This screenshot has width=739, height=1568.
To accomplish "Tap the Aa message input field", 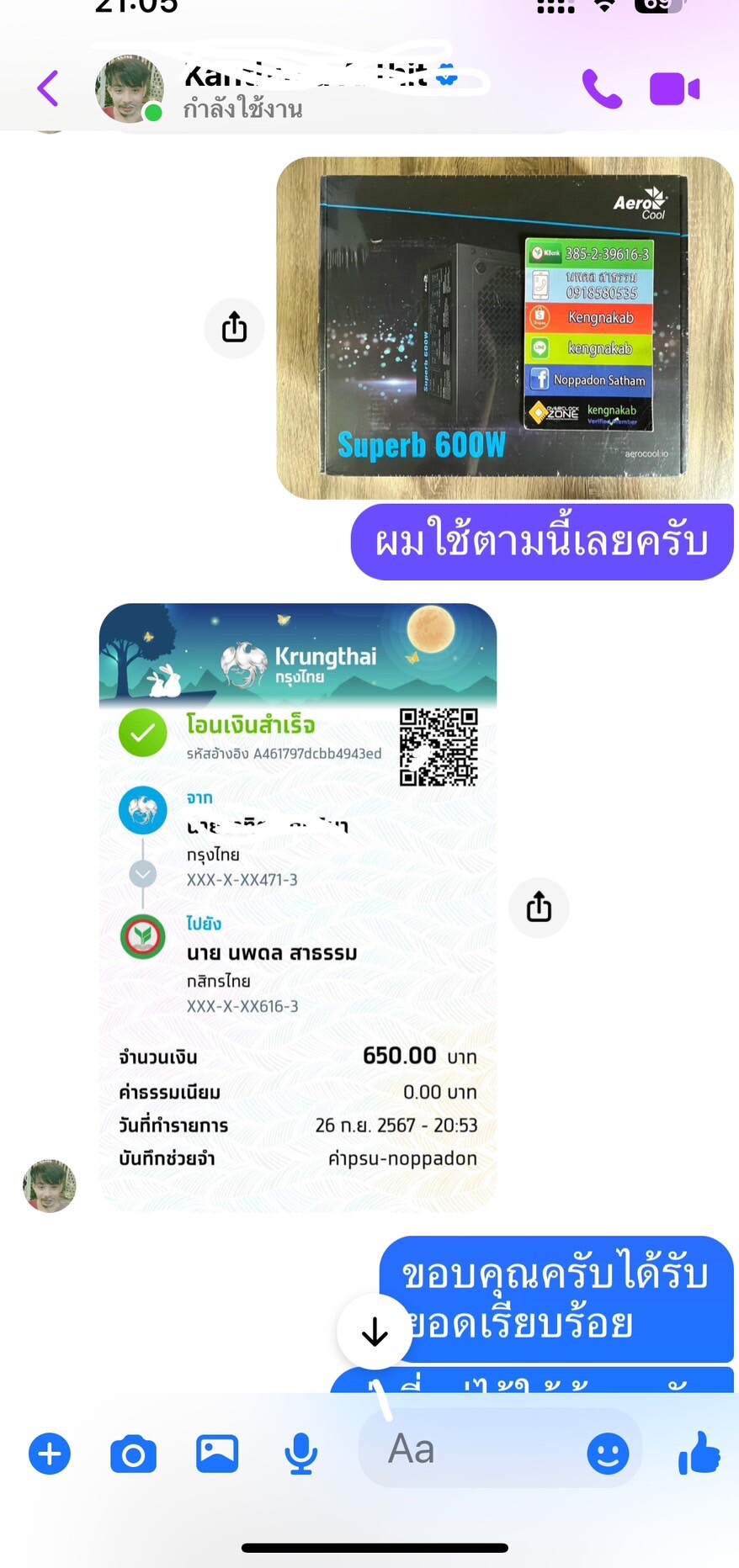I will click(x=471, y=1449).
